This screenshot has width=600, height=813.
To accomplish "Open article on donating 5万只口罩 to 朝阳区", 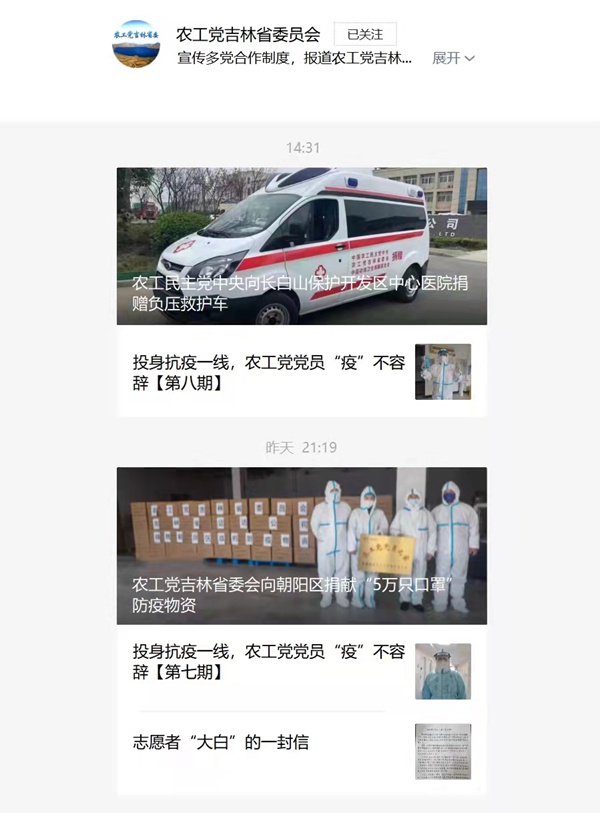I will [x=302, y=545].
